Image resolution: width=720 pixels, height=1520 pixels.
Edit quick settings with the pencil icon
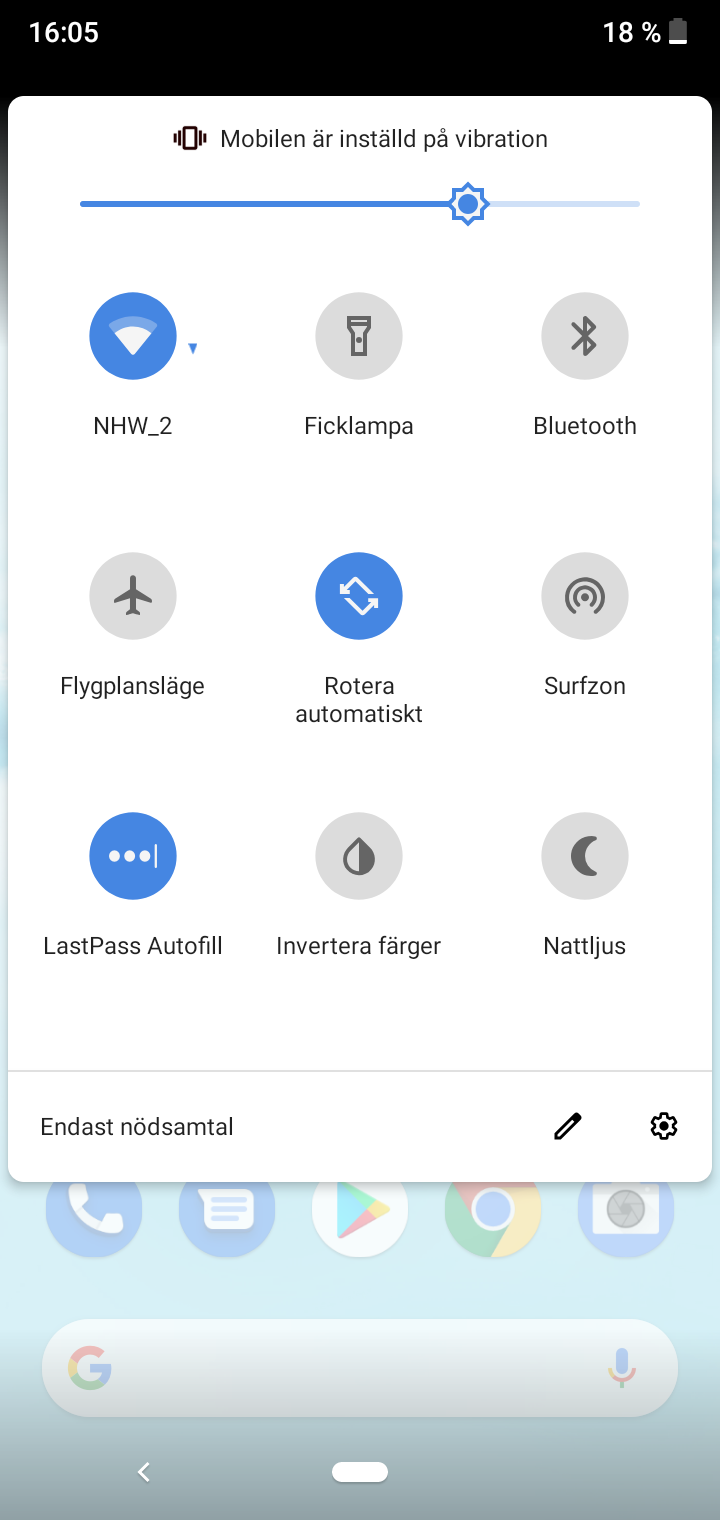click(x=568, y=1127)
